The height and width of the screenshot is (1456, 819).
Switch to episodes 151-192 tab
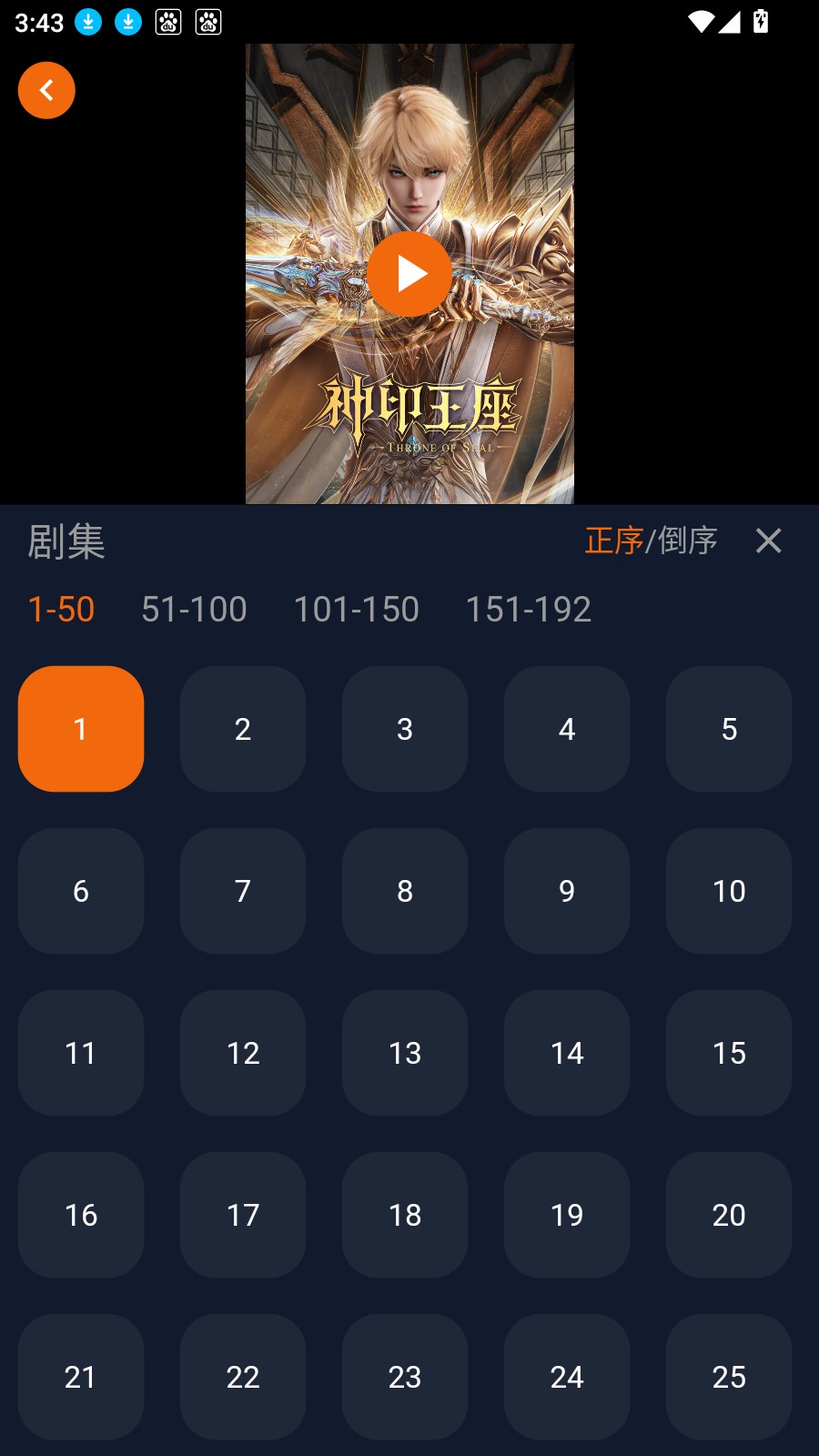(528, 609)
